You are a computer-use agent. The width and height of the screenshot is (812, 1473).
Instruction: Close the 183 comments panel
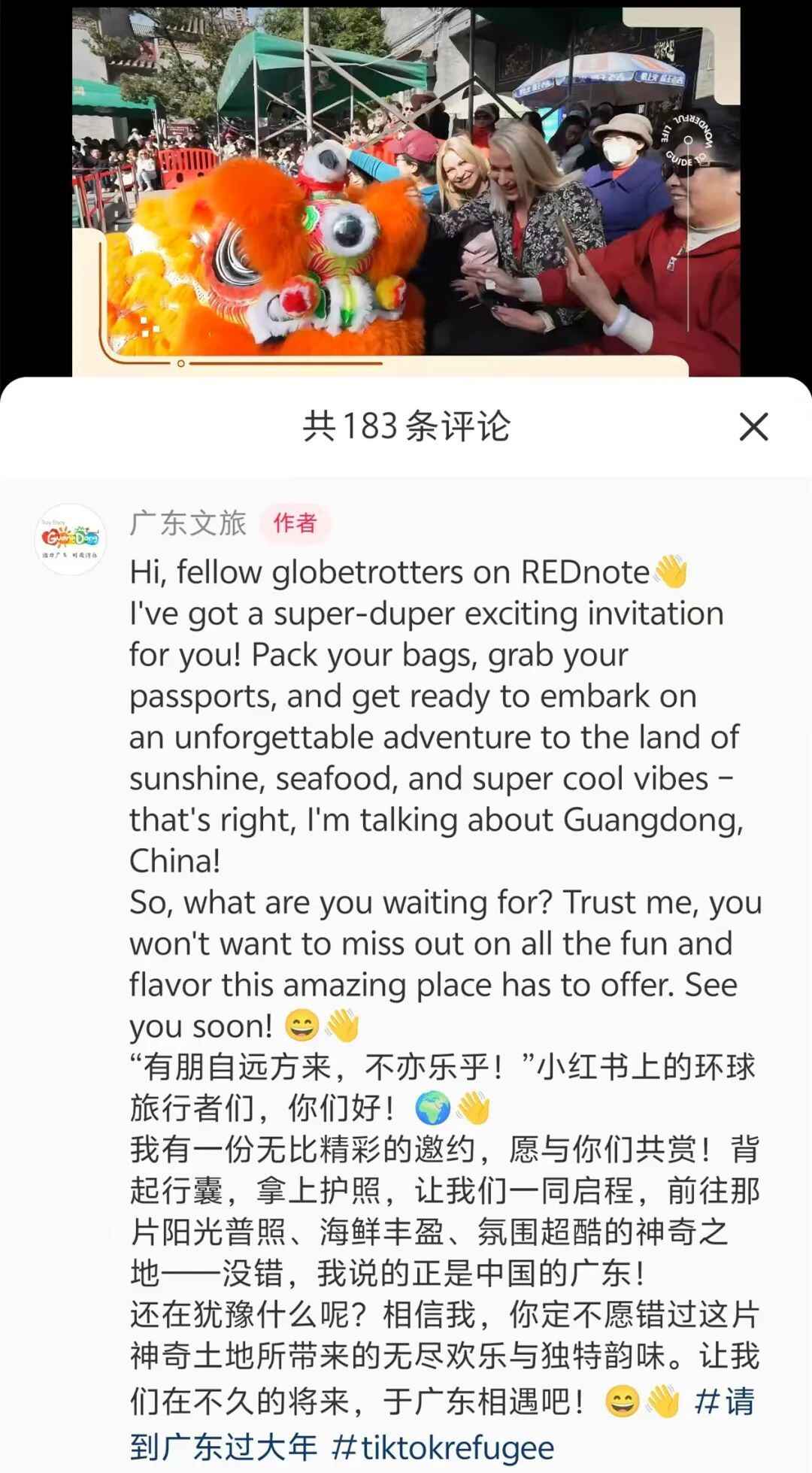(753, 427)
